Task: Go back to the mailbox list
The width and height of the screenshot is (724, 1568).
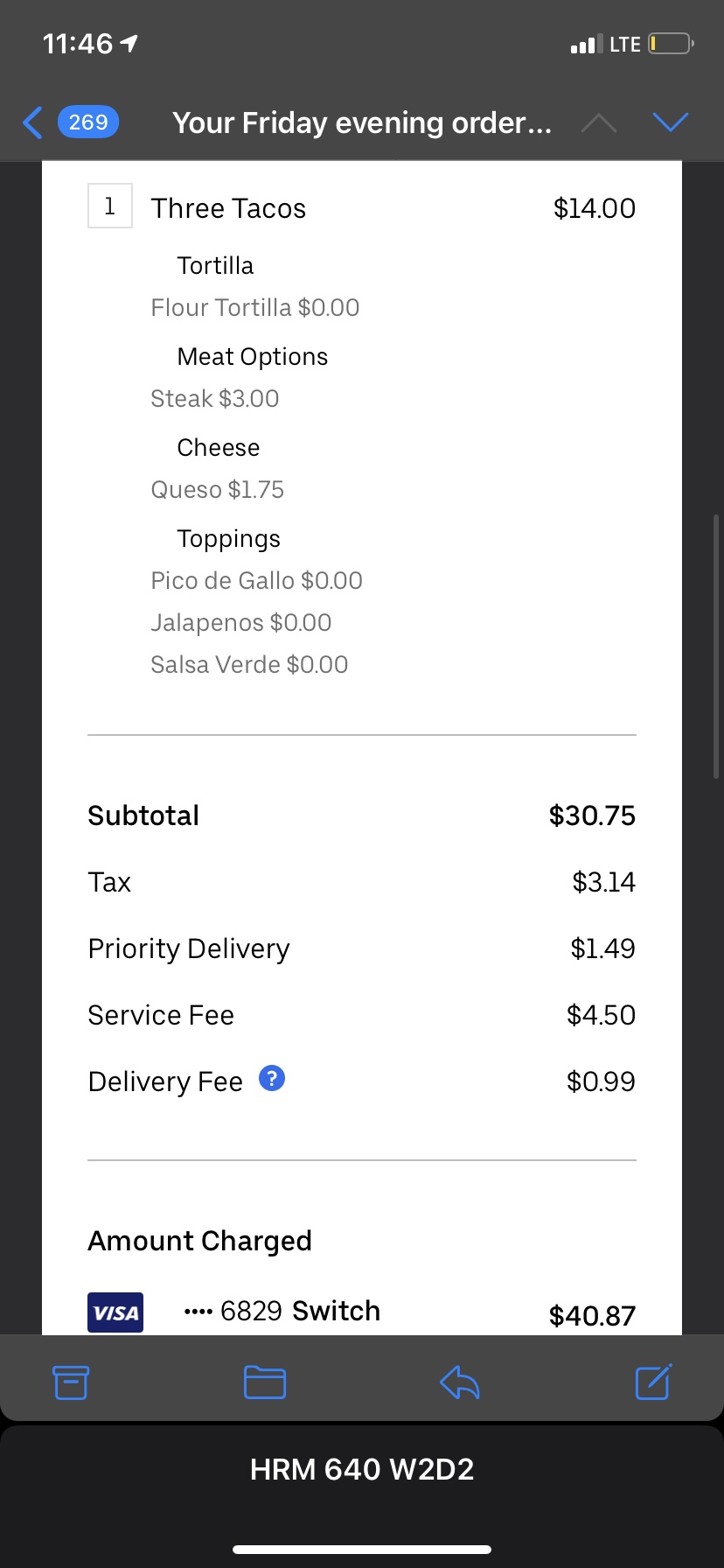Action: pos(35,122)
